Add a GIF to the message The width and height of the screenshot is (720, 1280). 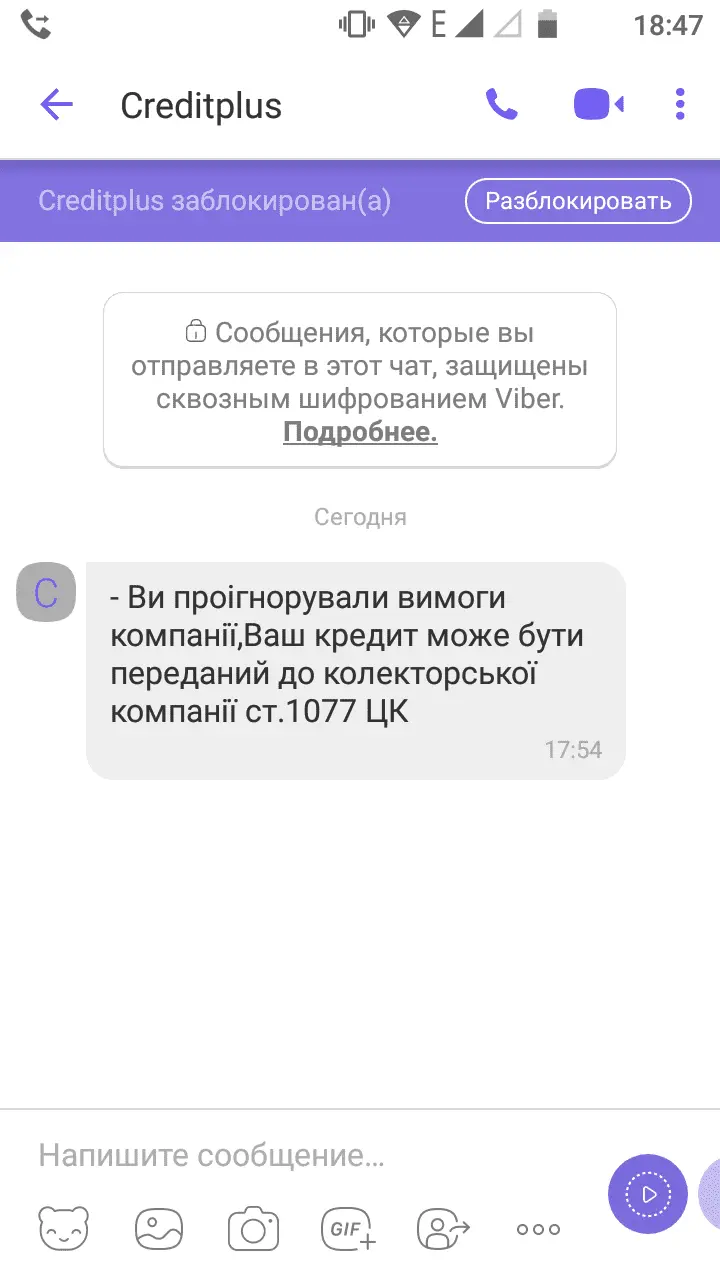(348, 1228)
